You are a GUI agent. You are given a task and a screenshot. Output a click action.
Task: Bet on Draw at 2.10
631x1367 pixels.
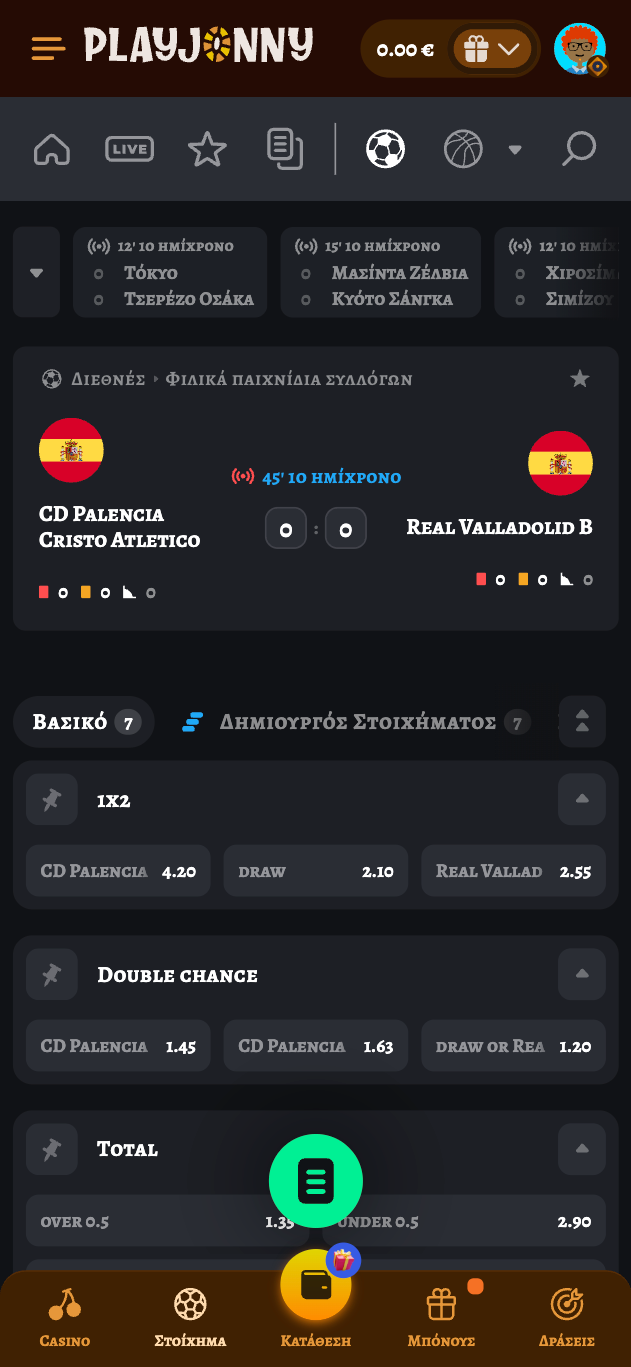pyautogui.click(x=315, y=871)
